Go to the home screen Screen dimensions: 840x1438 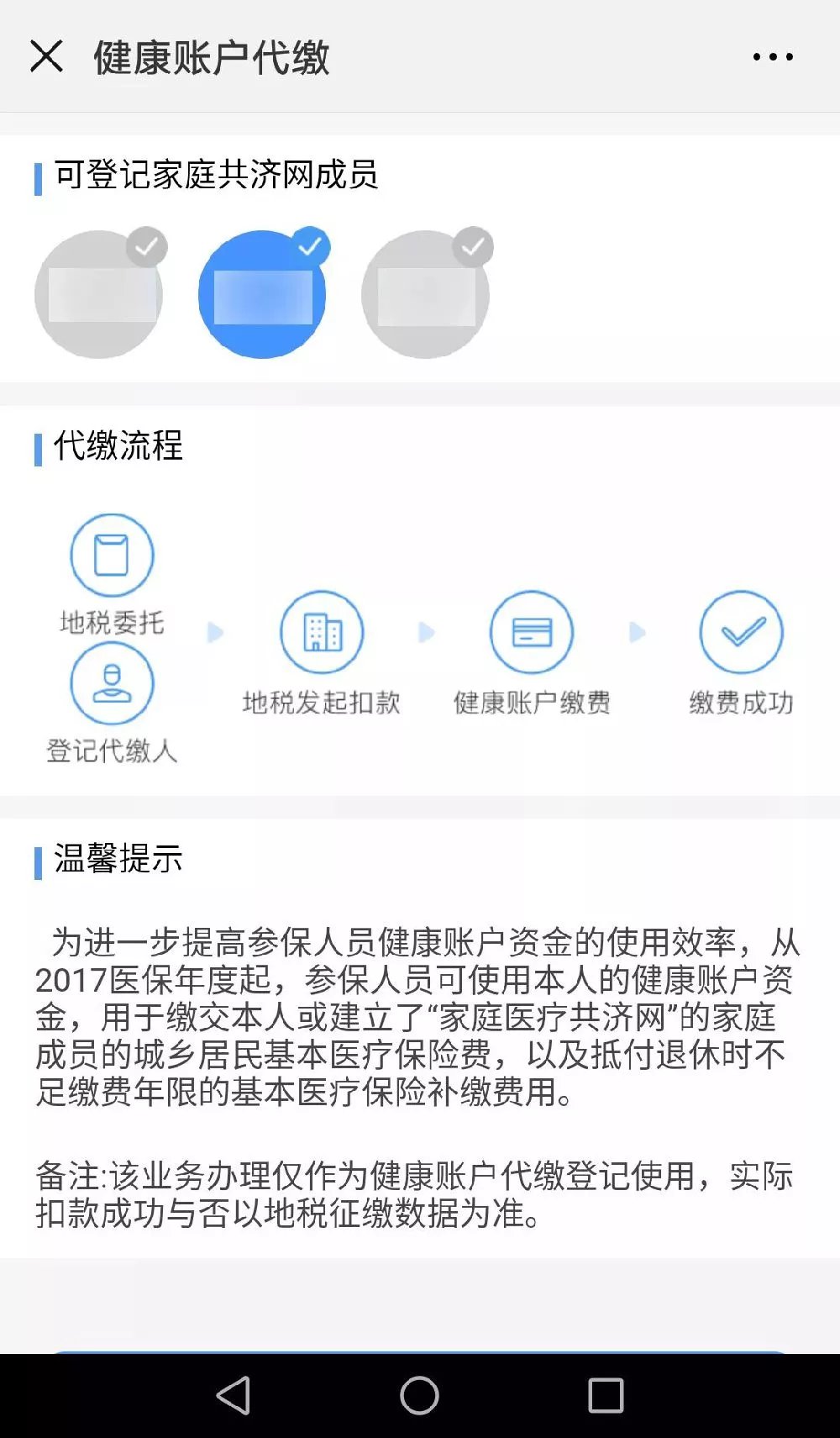coord(419,1396)
